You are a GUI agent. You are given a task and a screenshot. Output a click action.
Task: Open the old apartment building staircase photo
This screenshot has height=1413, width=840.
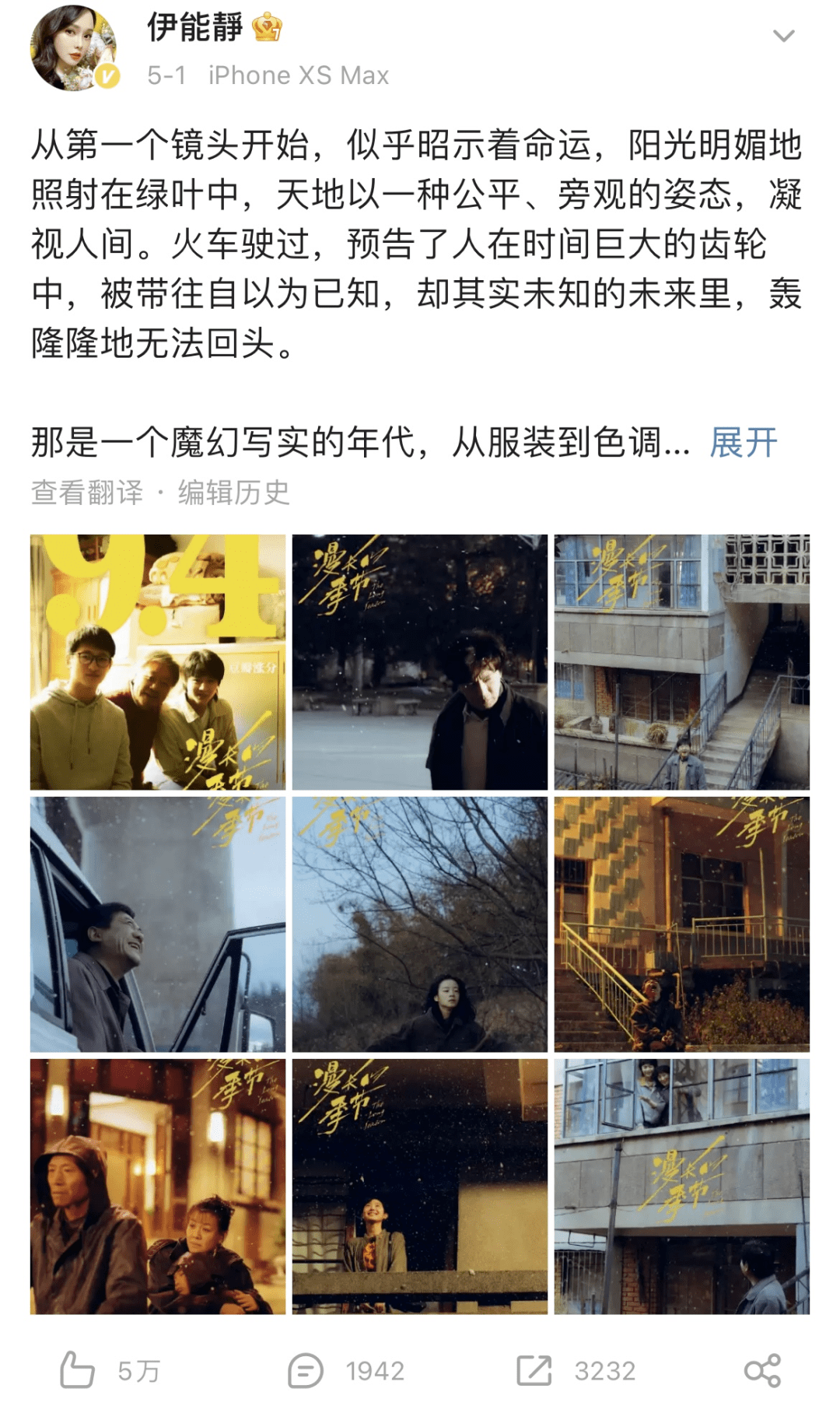click(x=682, y=662)
